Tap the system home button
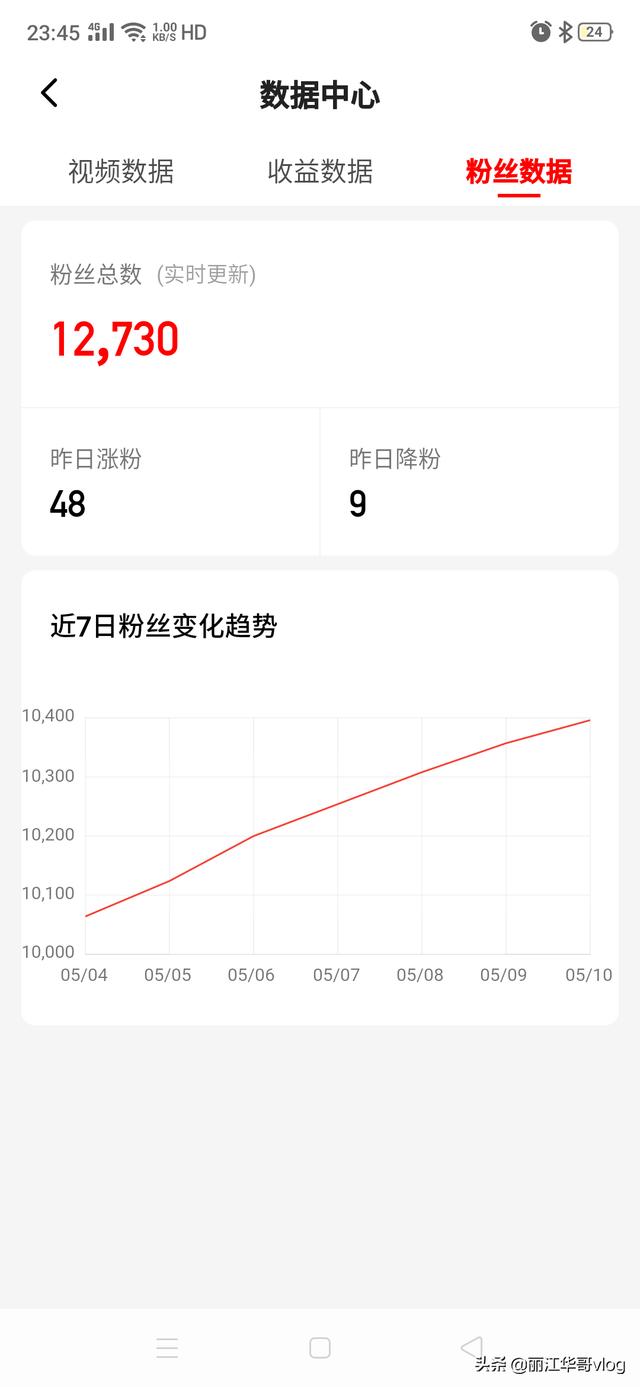This screenshot has width=640, height=1387. pyautogui.click(x=320, y=1348)
